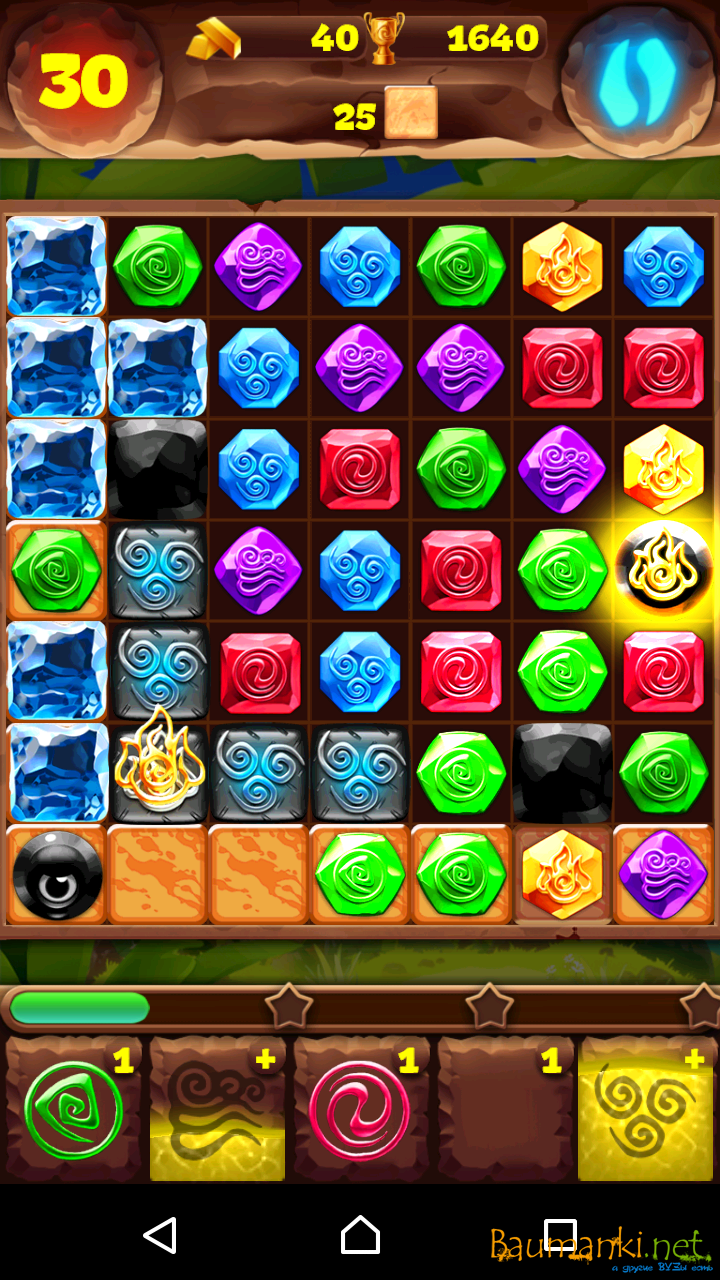Tap the glowing fire orb gem
Image resolution: width=720 pixels, height=1280 pixels.
pyautogui.click(x=663, y=570)
